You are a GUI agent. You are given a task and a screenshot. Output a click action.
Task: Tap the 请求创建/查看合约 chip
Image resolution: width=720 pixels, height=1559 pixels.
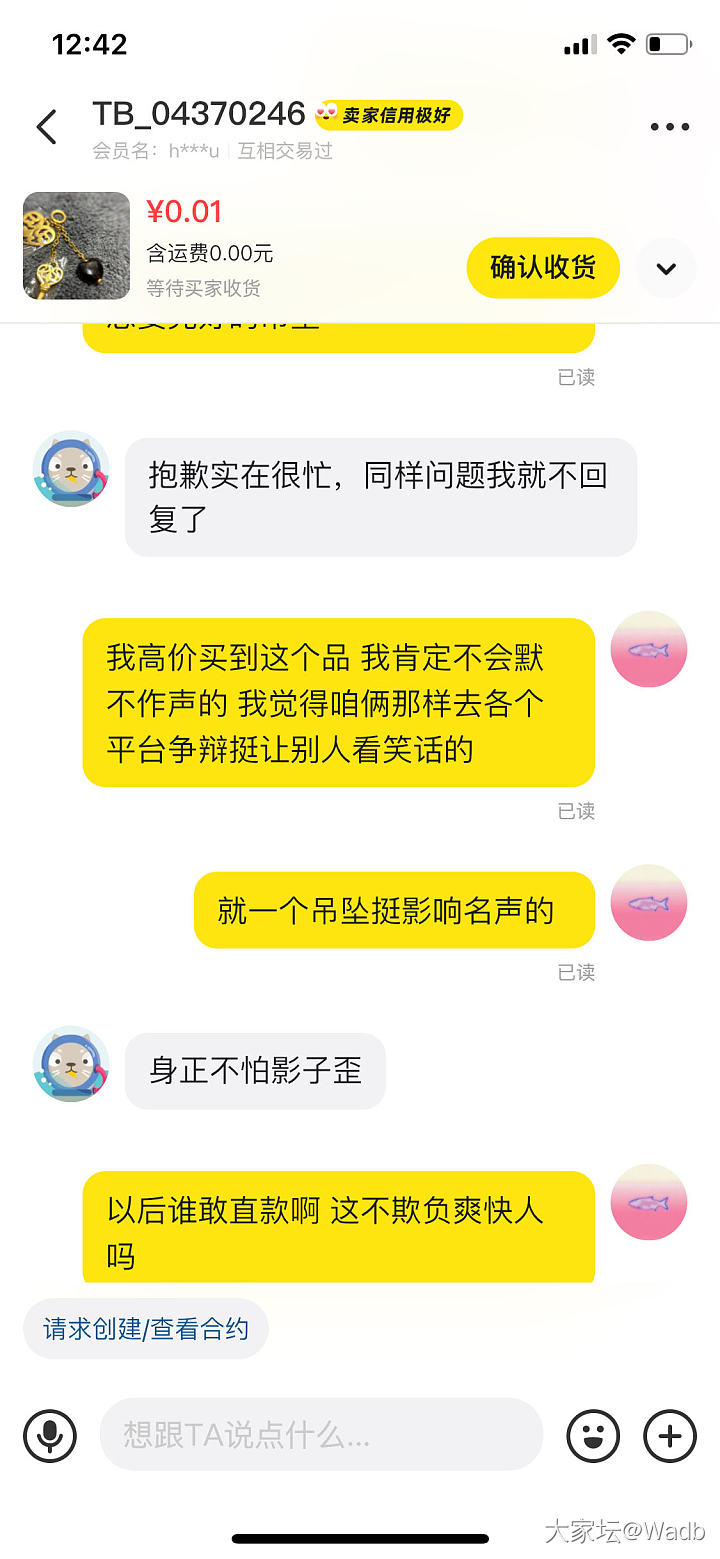point(146,1329)
